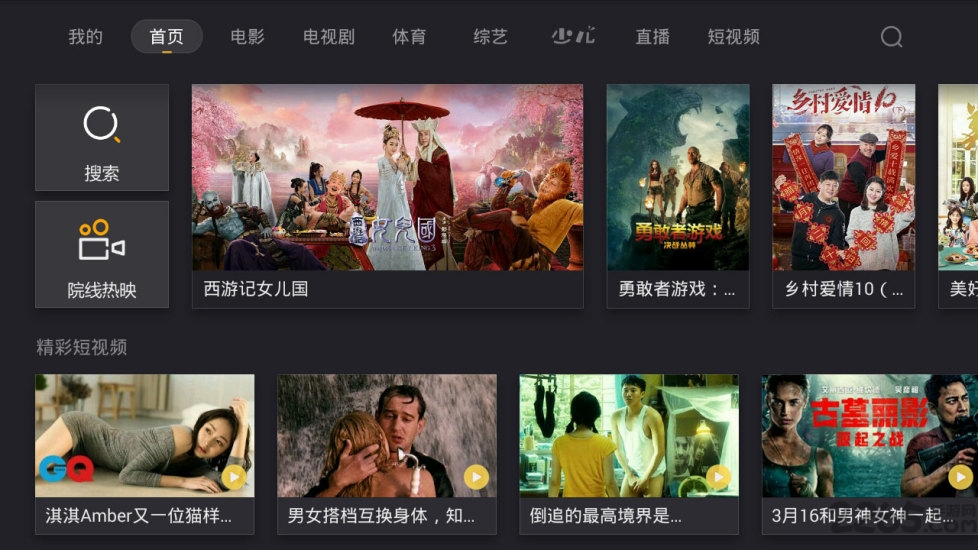Open the 电视剧 tab
978x550 pixels.
click(329, 37)
